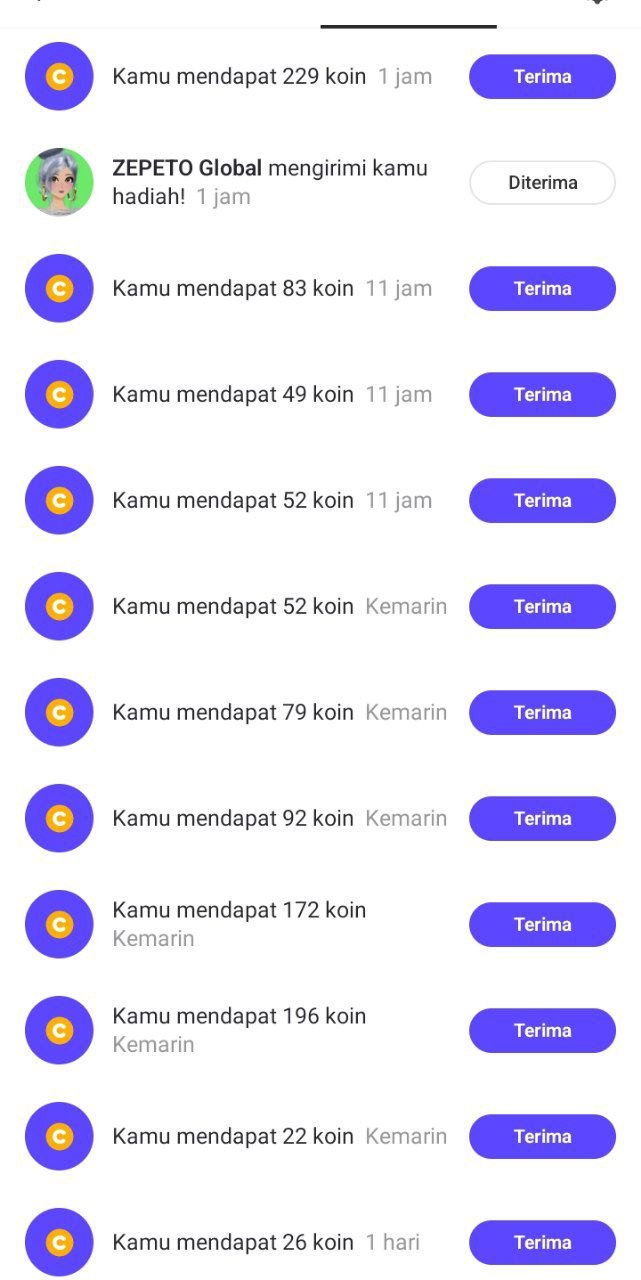Viewport: 641px width, 1280px height.
Task: Collect 26 koin from 1 hari ago
Action: coord(542,1243)
